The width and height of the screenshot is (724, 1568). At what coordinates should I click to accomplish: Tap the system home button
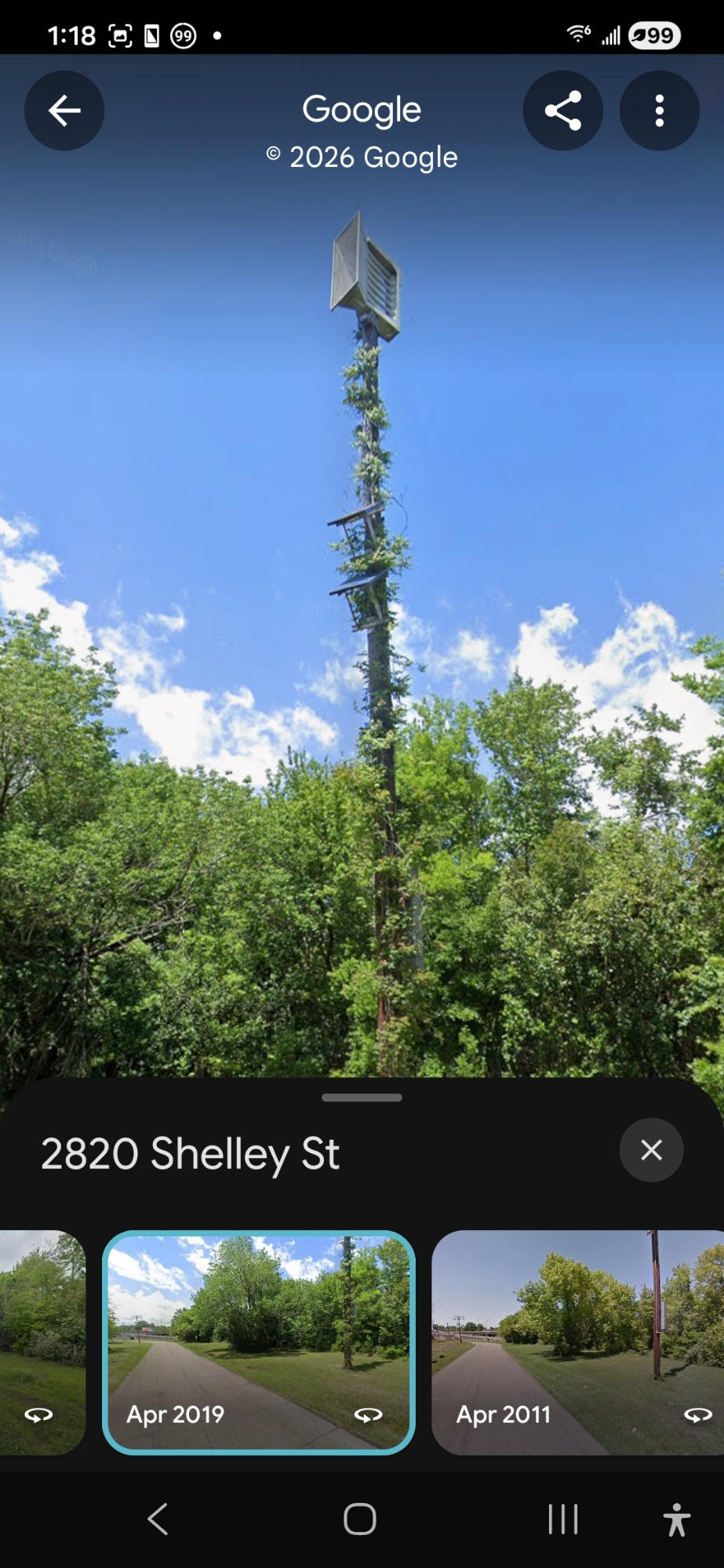point(360,1519)
